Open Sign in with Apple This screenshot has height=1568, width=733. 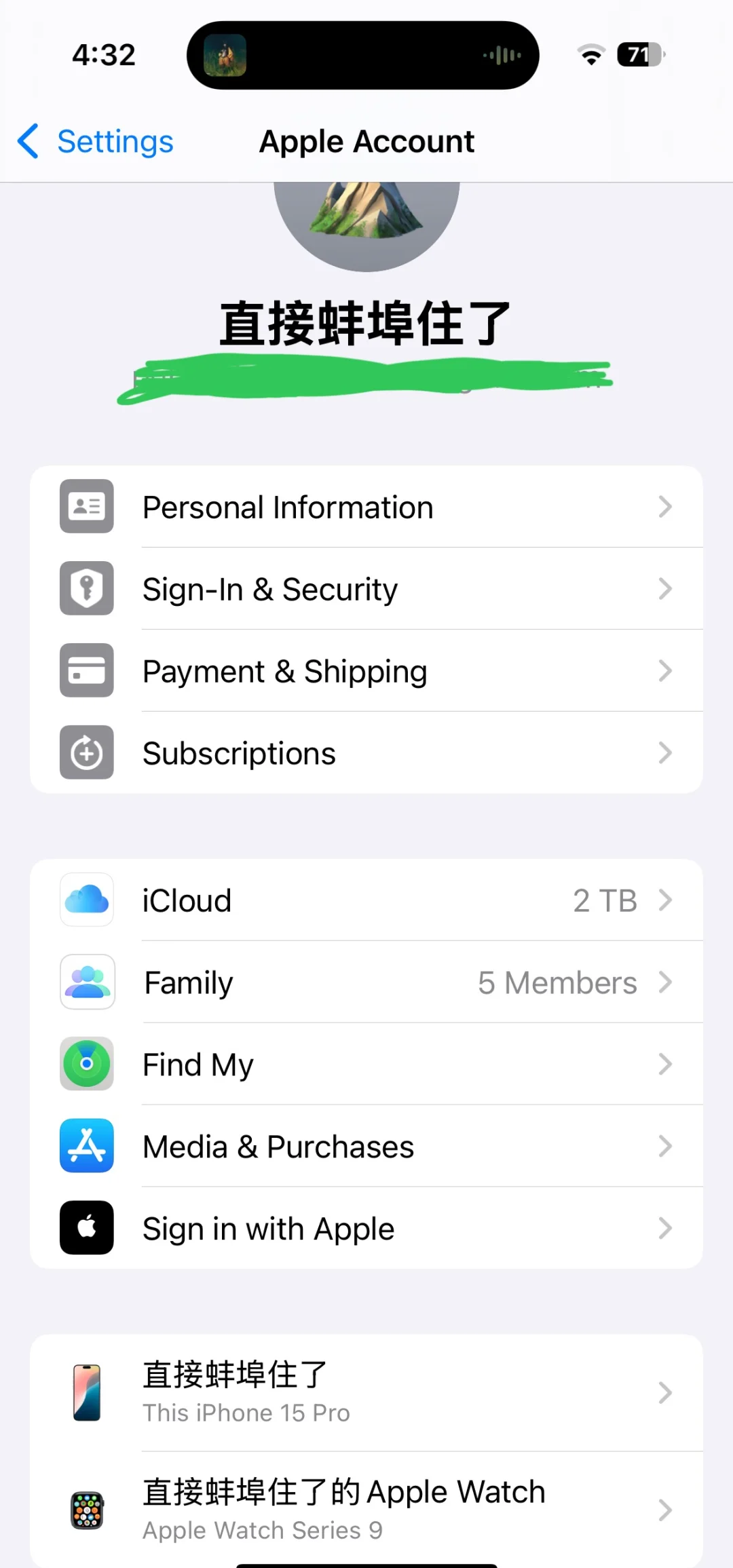click(x=366, y=1229)
